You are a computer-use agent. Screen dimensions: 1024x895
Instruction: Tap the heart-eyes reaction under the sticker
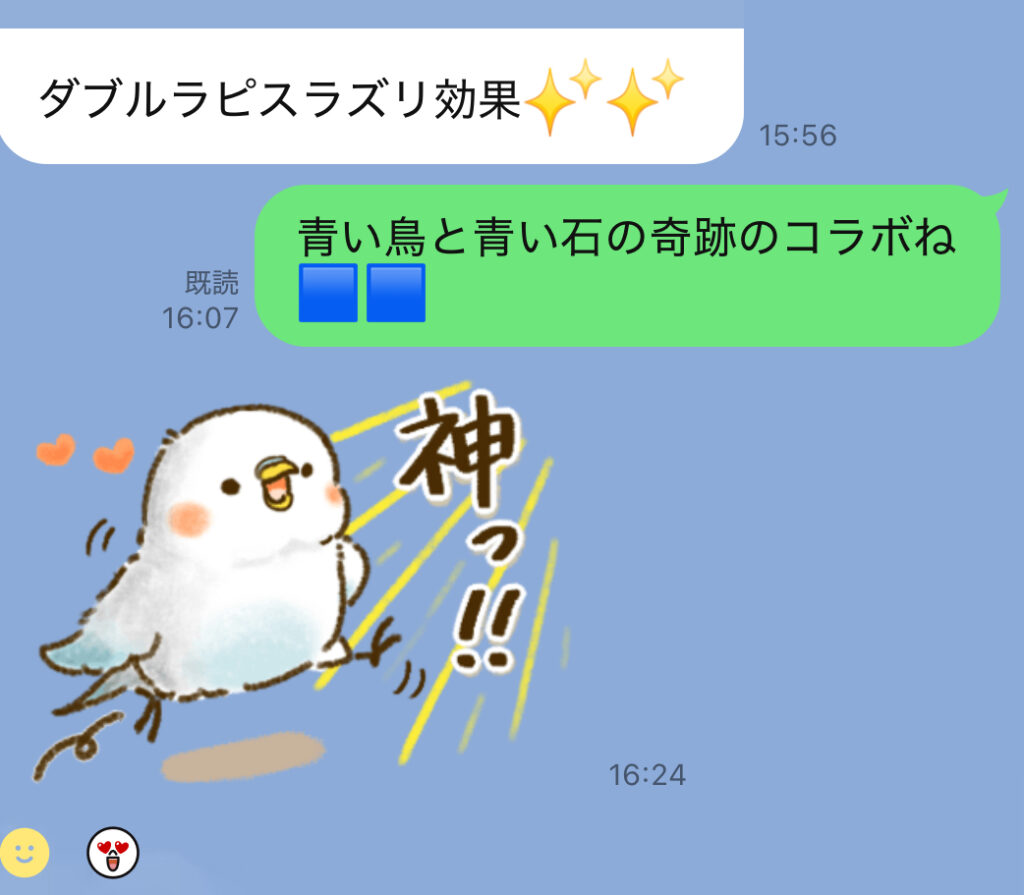(113, 853)
